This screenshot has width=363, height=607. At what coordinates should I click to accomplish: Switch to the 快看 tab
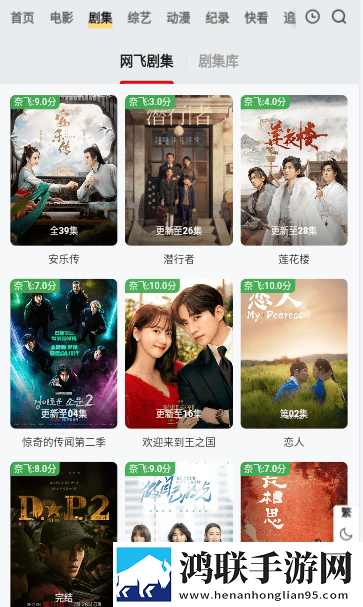pos(256,18)
